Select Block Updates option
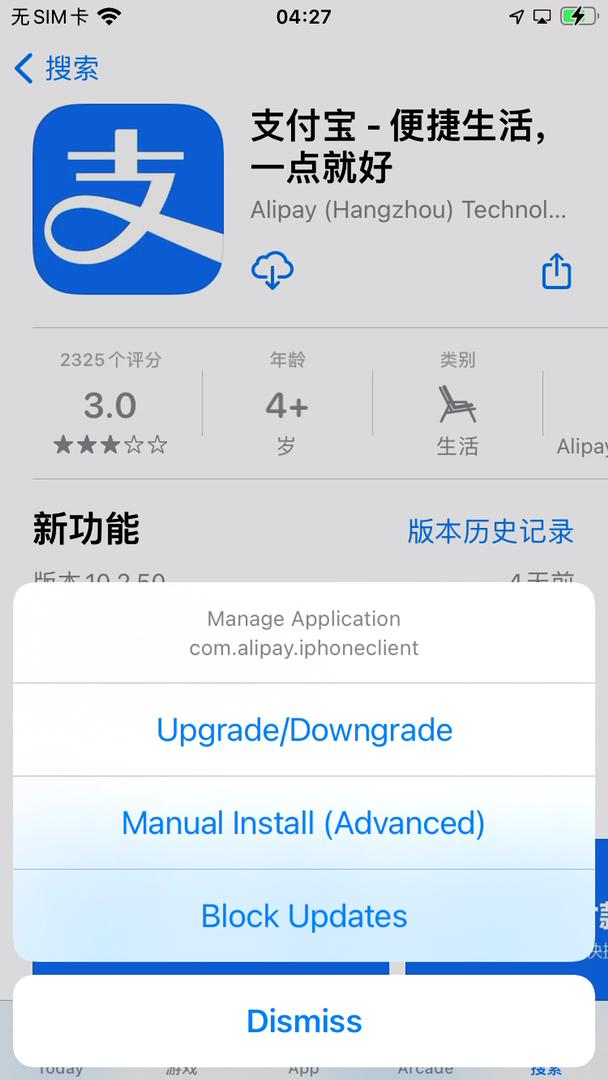 click(304, 916)
